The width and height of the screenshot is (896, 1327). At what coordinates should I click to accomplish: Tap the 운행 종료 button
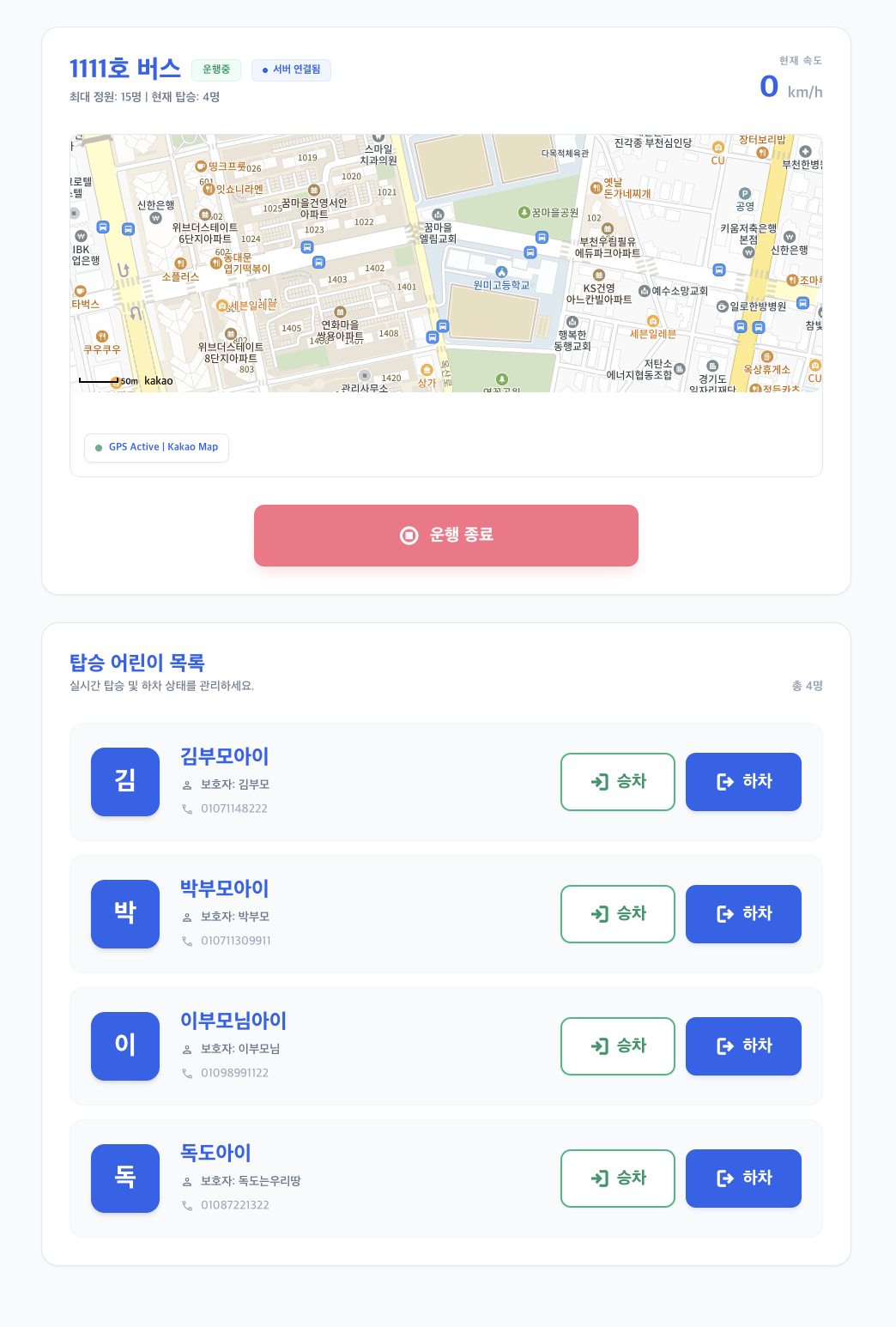click(x=445, y=536)
